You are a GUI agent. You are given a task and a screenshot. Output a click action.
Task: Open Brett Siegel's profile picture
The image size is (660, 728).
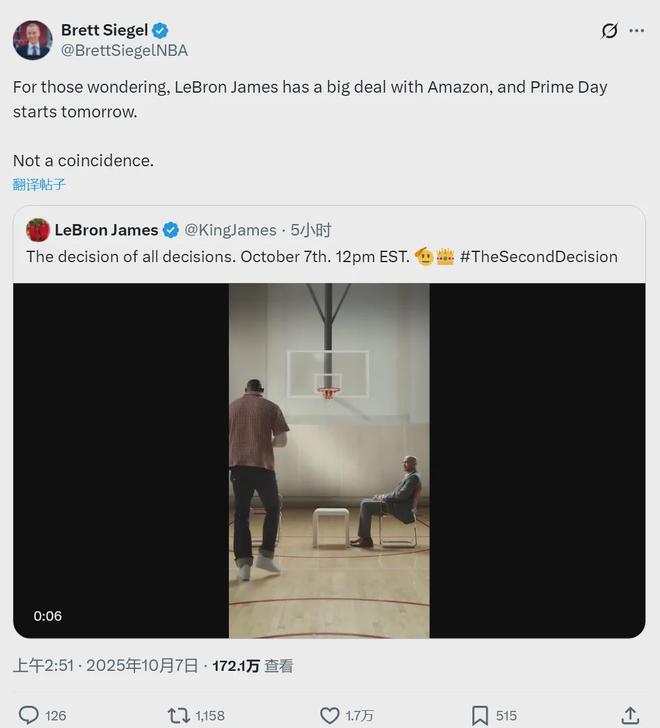pos(32,40)
